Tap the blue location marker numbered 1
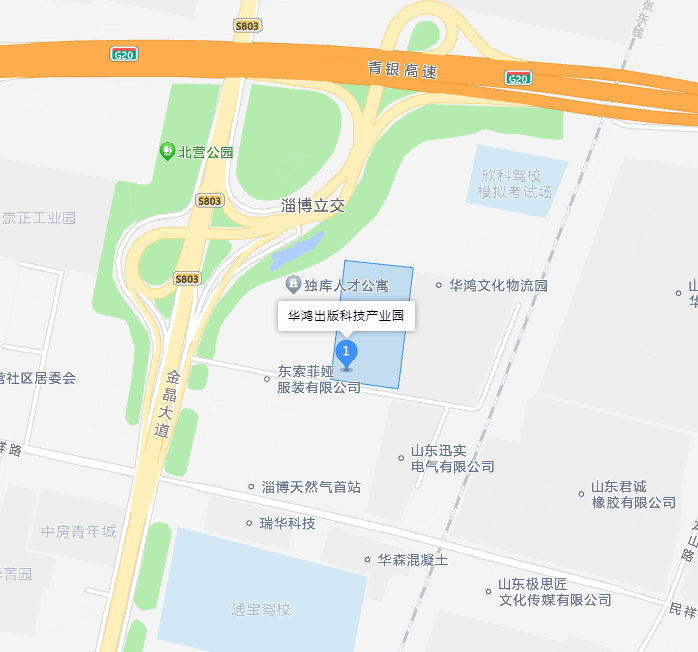 (x=346, y=353)
